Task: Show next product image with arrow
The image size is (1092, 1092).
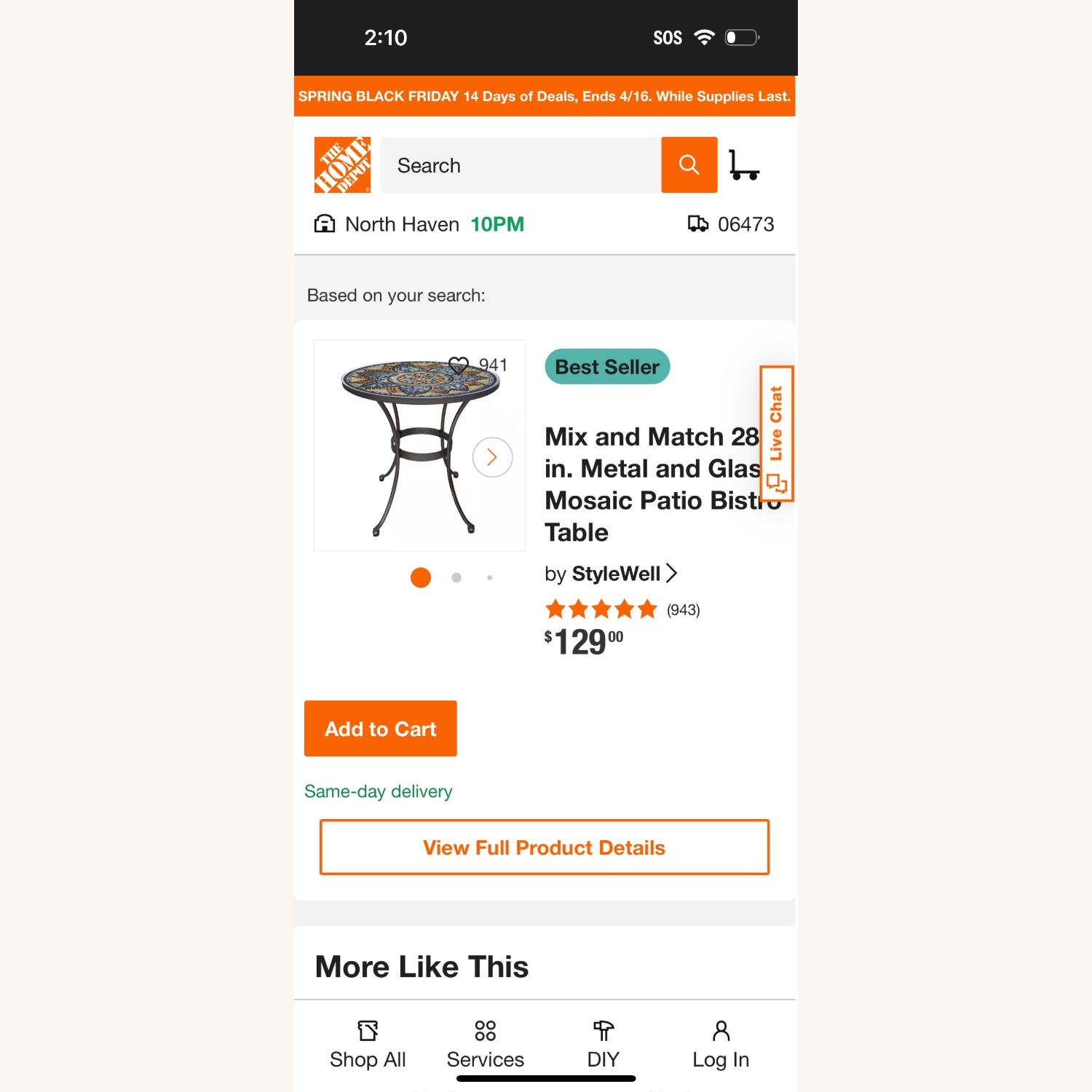Action: [x=492, y=457]
